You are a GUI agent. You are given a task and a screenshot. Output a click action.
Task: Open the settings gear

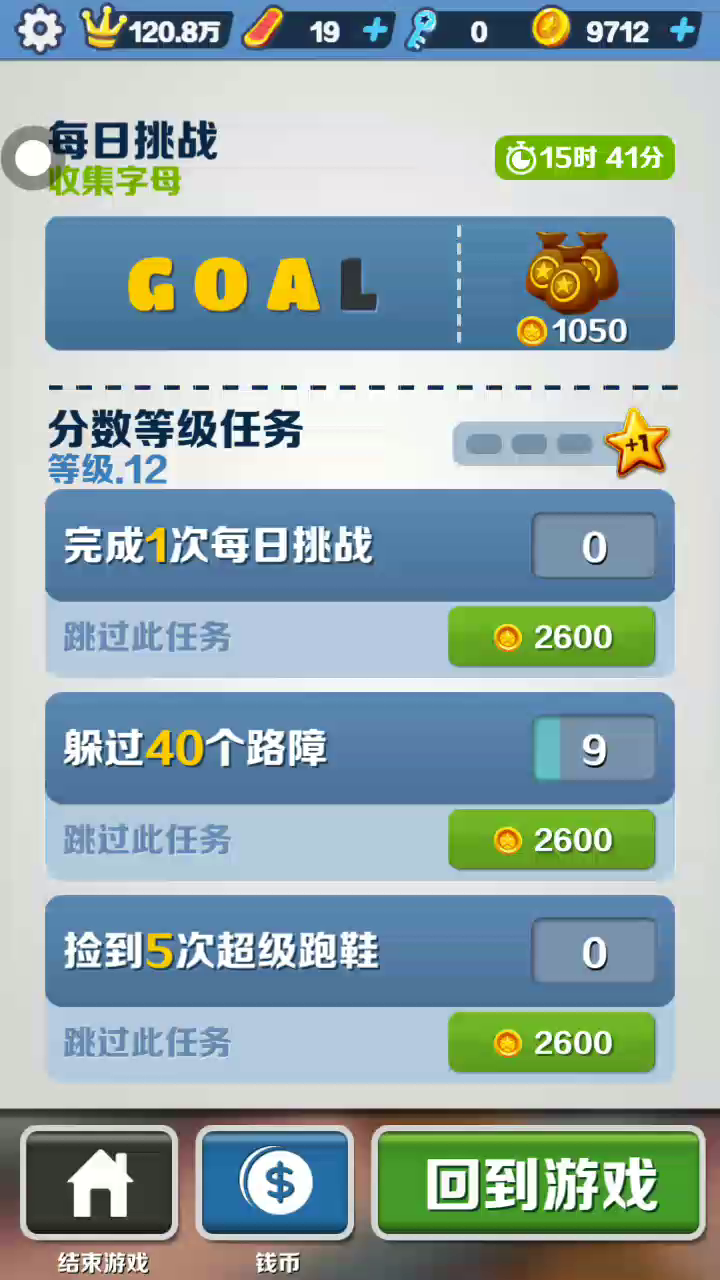pos(39,30)
